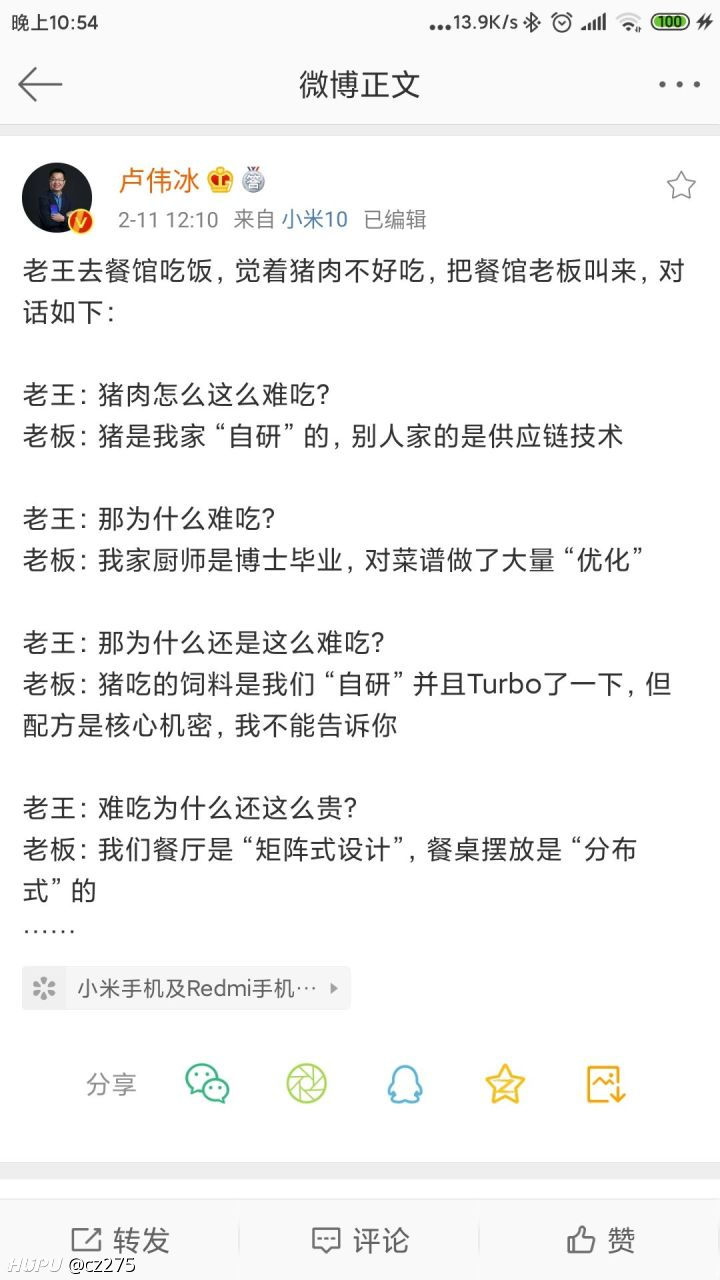
Task: Open the 小米10 source link
Action: (314, 220)
